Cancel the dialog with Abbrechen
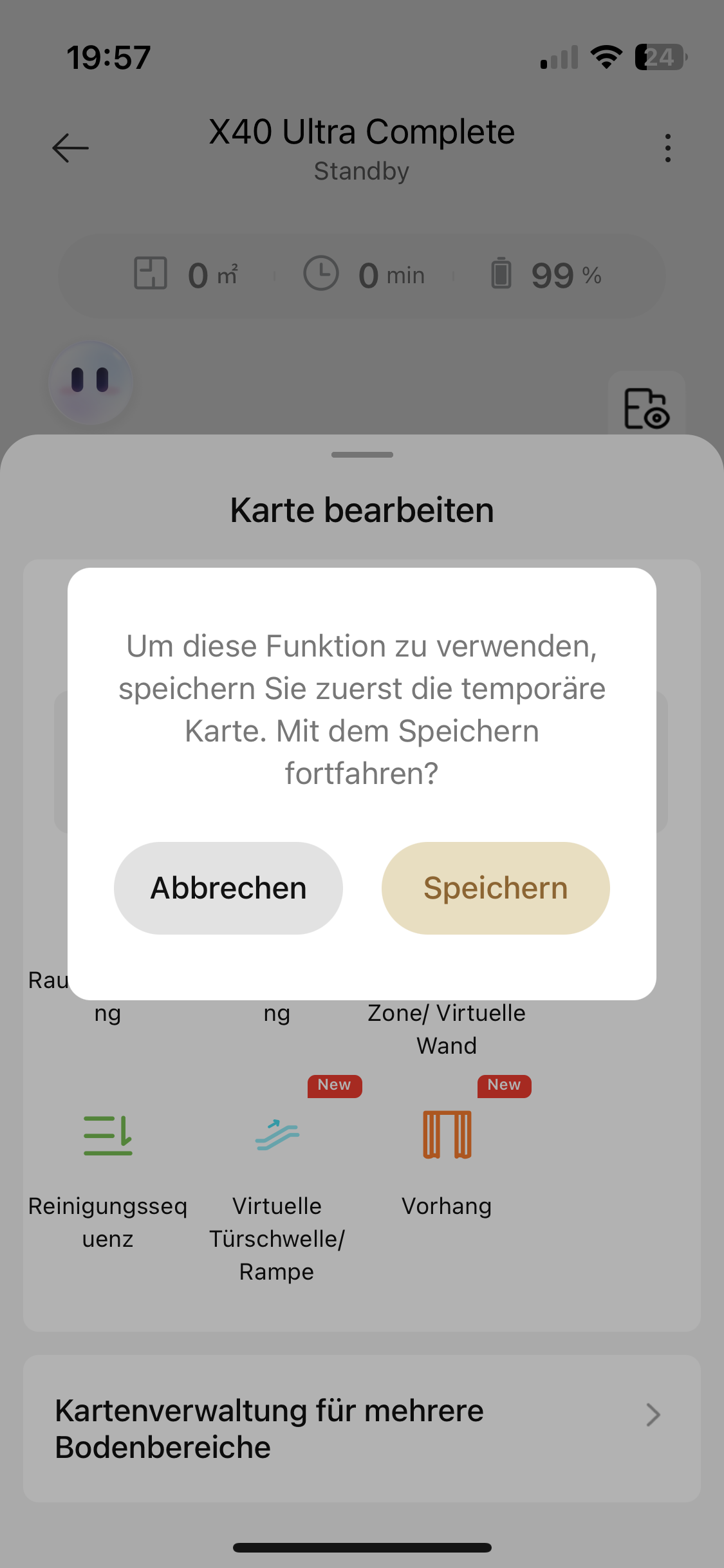724x1568 pixels. click(x=228, y=888)
